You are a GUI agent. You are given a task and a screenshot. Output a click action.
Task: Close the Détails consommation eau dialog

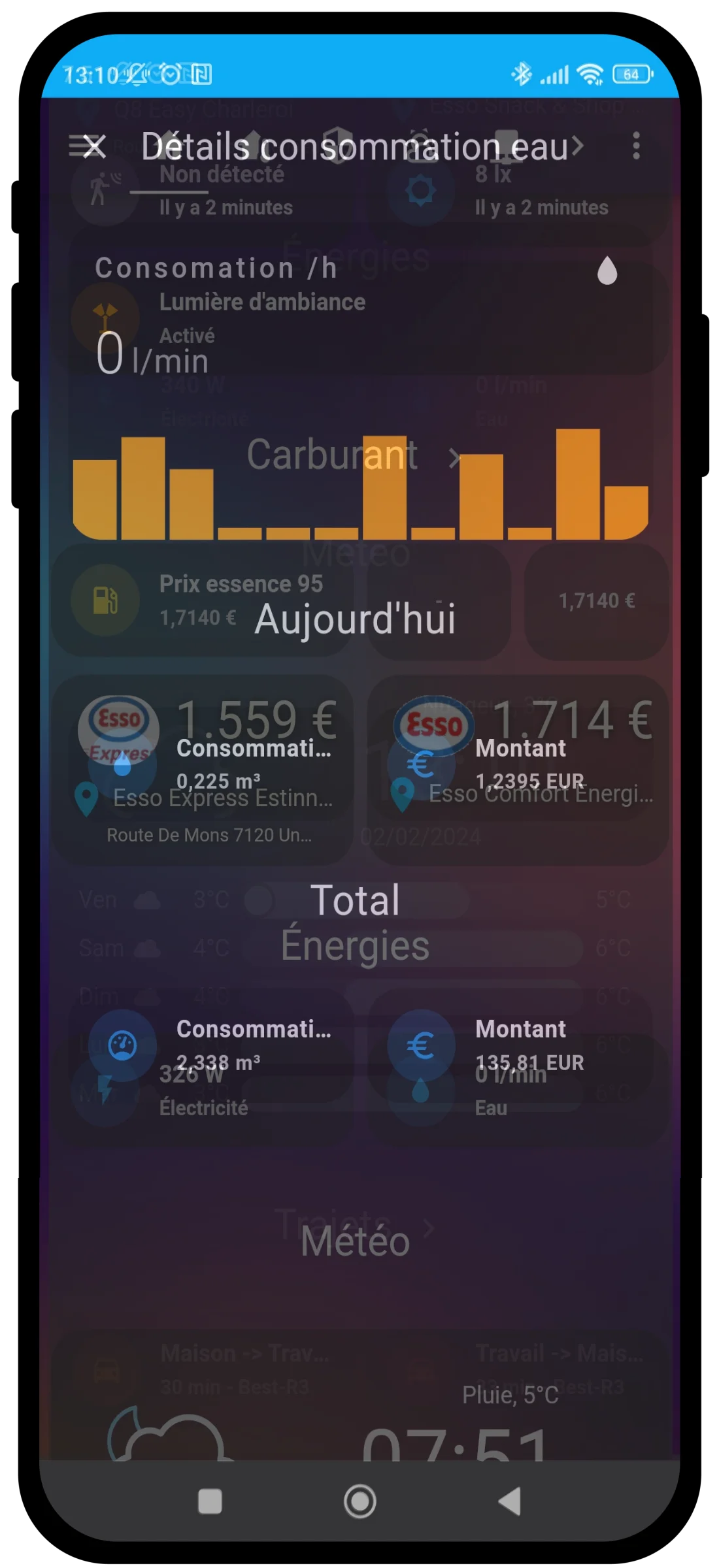(94, 146)
